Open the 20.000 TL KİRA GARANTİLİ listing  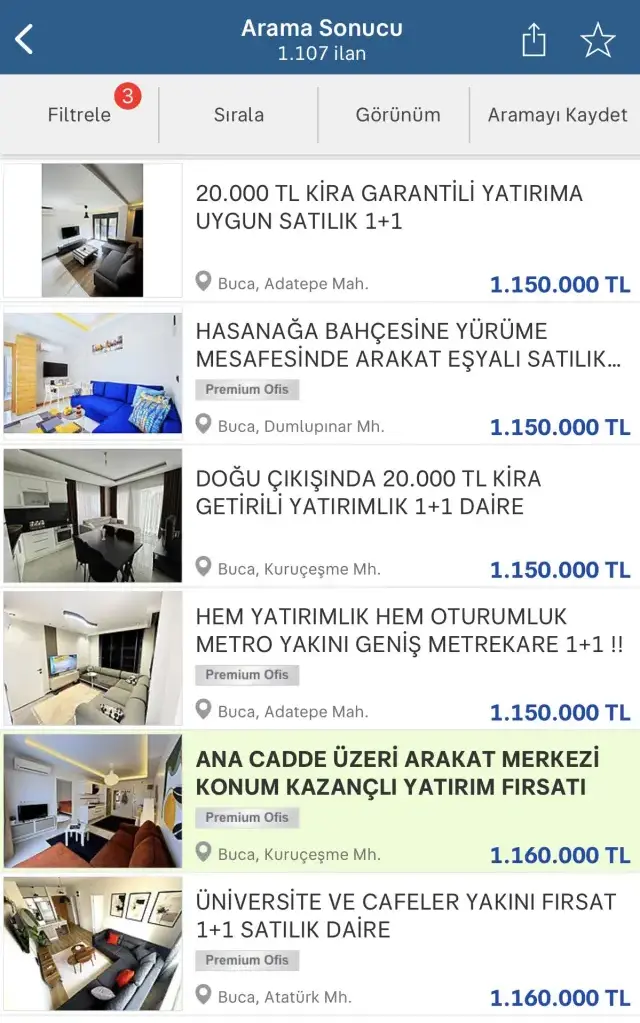pyautogui.click(x=389, y=207)
